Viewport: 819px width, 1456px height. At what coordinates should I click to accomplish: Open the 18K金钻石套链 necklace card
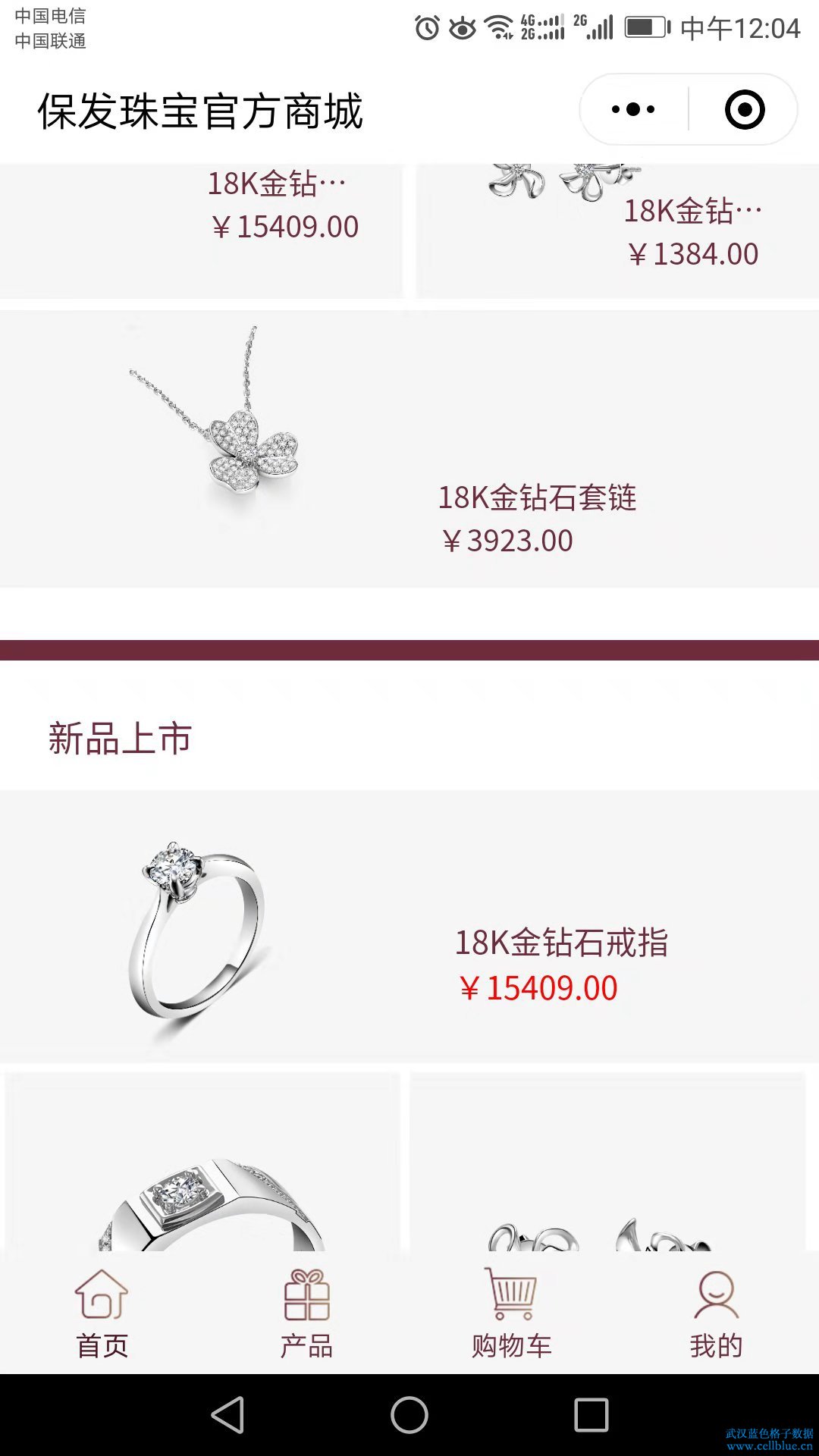(x=409, y=449)
